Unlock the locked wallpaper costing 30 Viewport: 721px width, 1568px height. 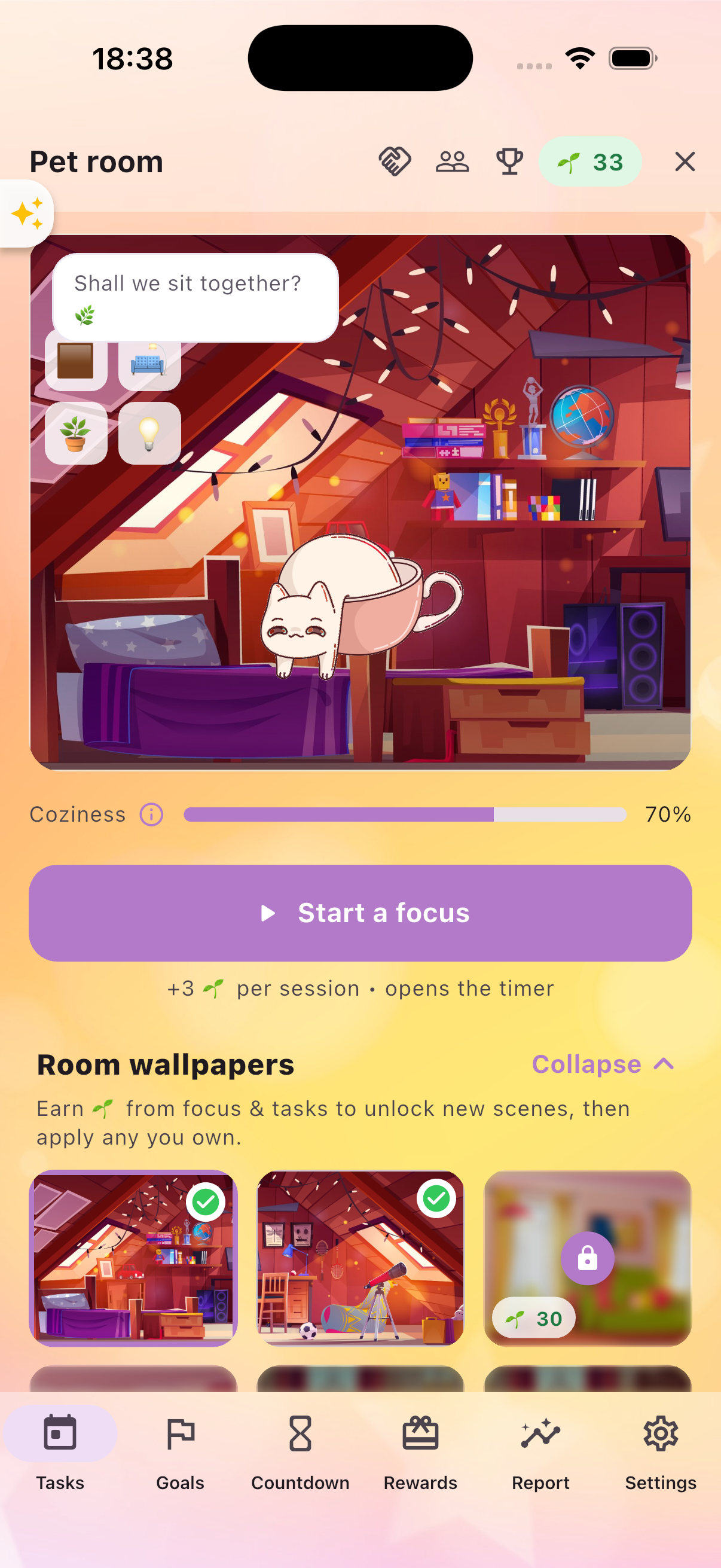click(587, 1258)
